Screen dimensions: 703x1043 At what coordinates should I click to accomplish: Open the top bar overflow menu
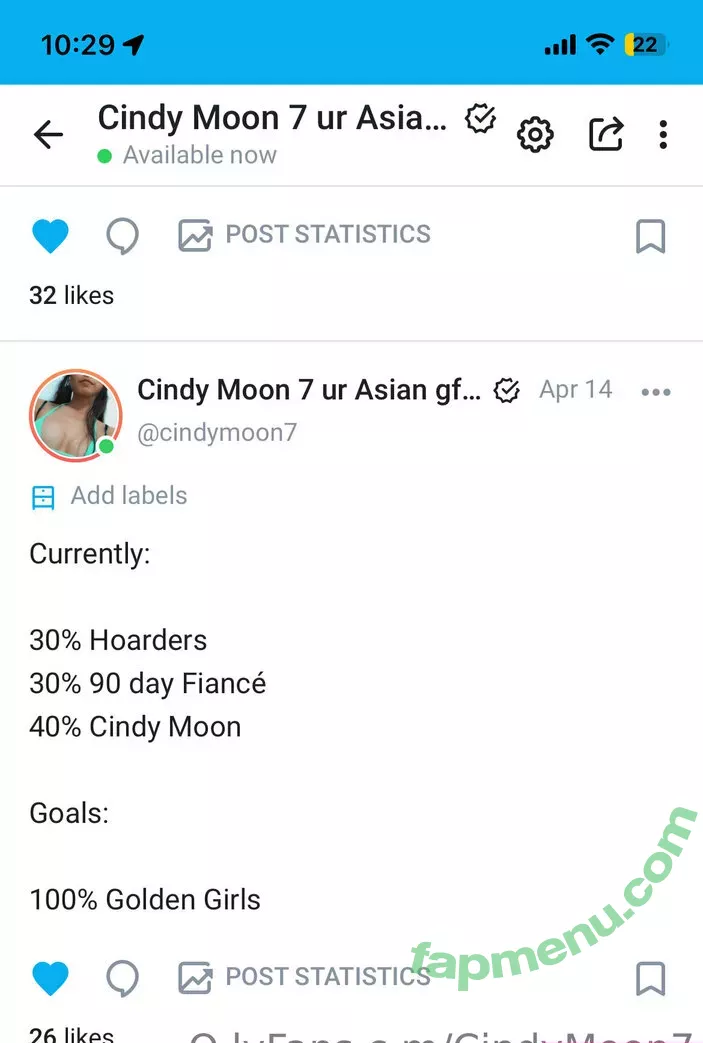pos(663,134)
